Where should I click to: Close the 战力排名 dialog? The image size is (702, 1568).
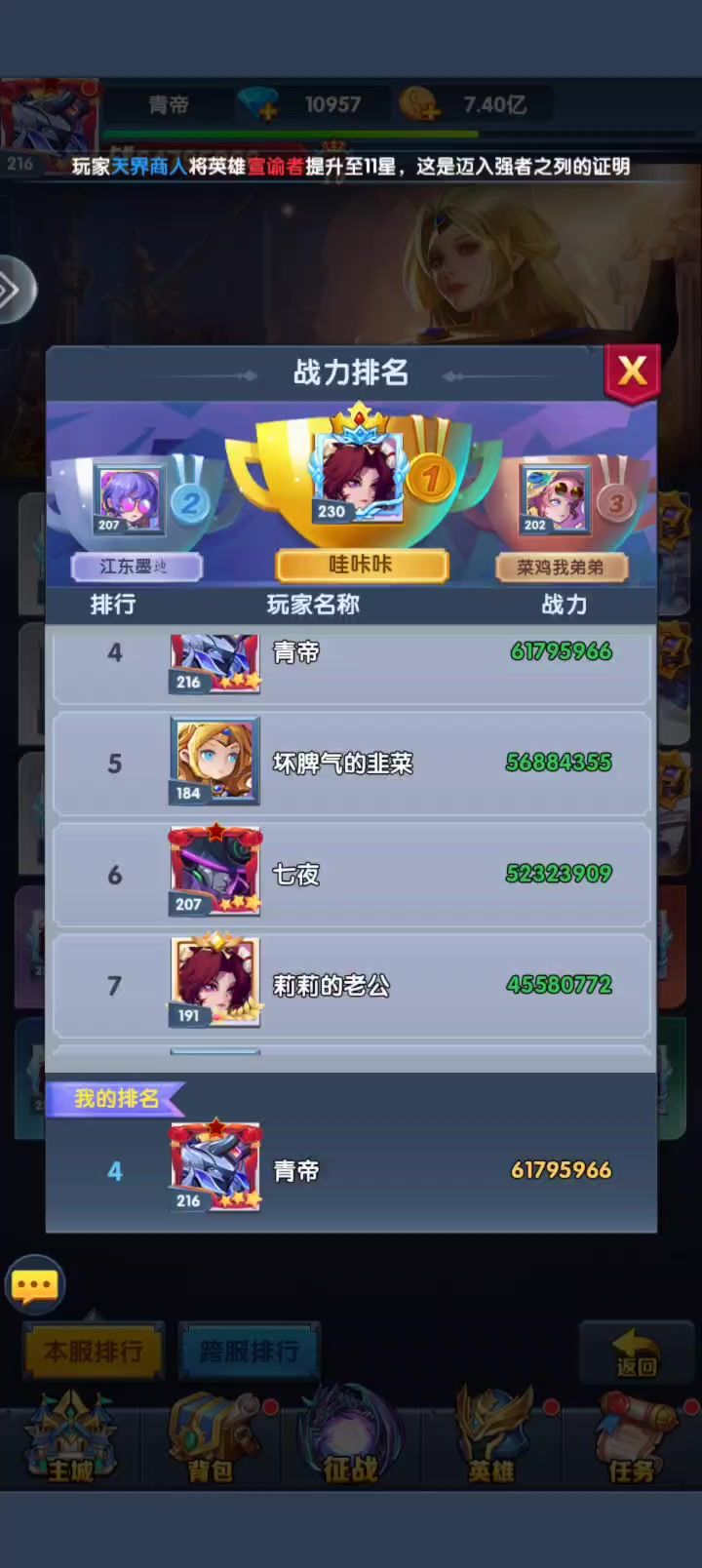[x=632, y=371]
